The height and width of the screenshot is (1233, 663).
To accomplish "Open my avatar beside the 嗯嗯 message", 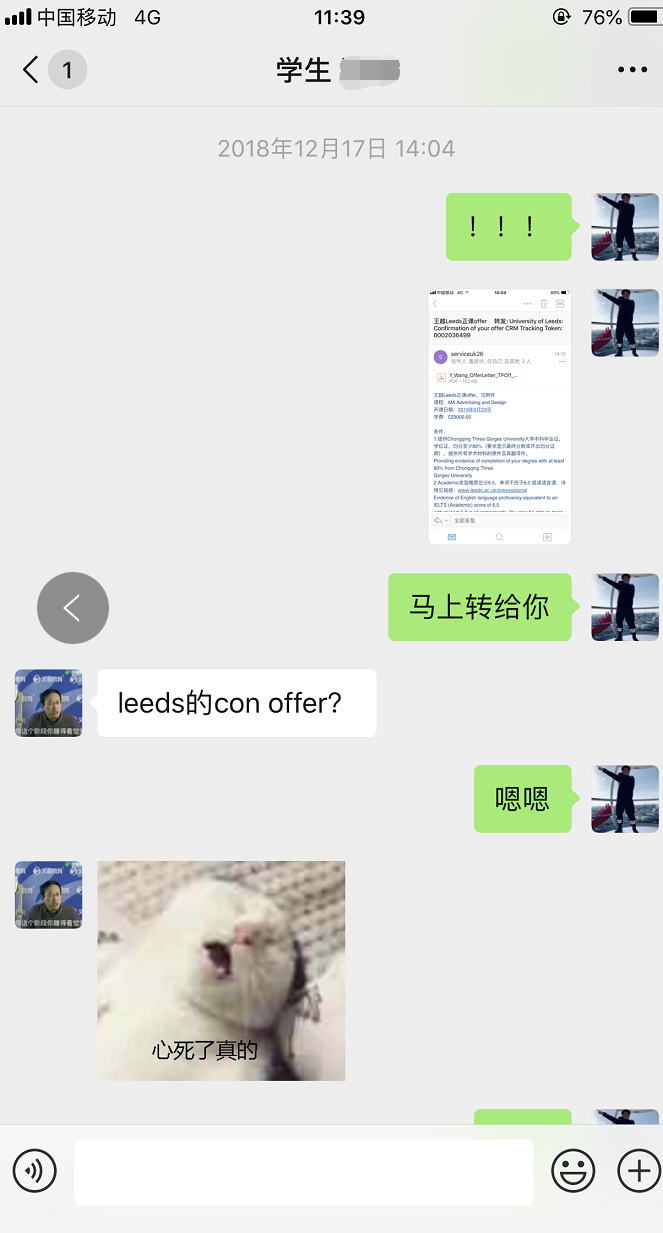I will tap(625, 799).
